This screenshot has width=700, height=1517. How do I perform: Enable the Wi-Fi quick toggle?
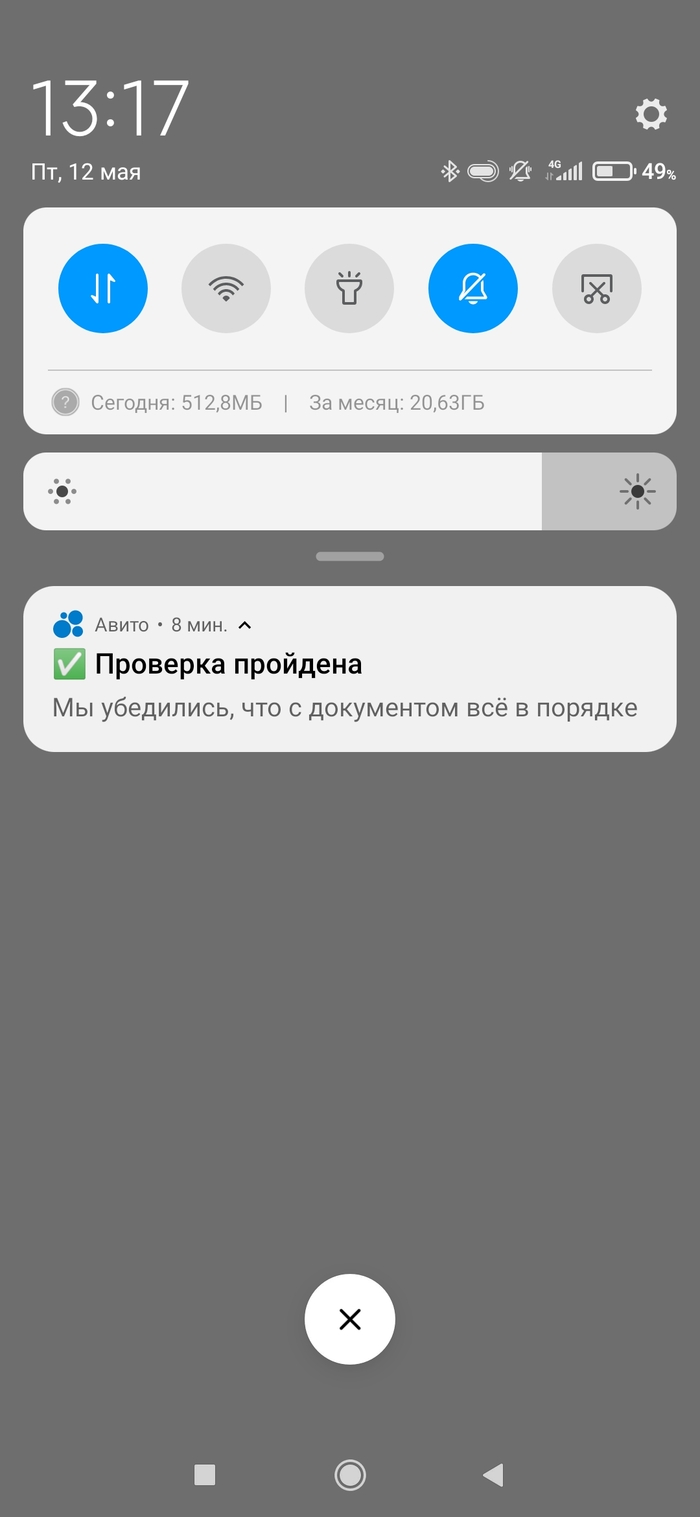pyautogui.click(x=226, y=288)
